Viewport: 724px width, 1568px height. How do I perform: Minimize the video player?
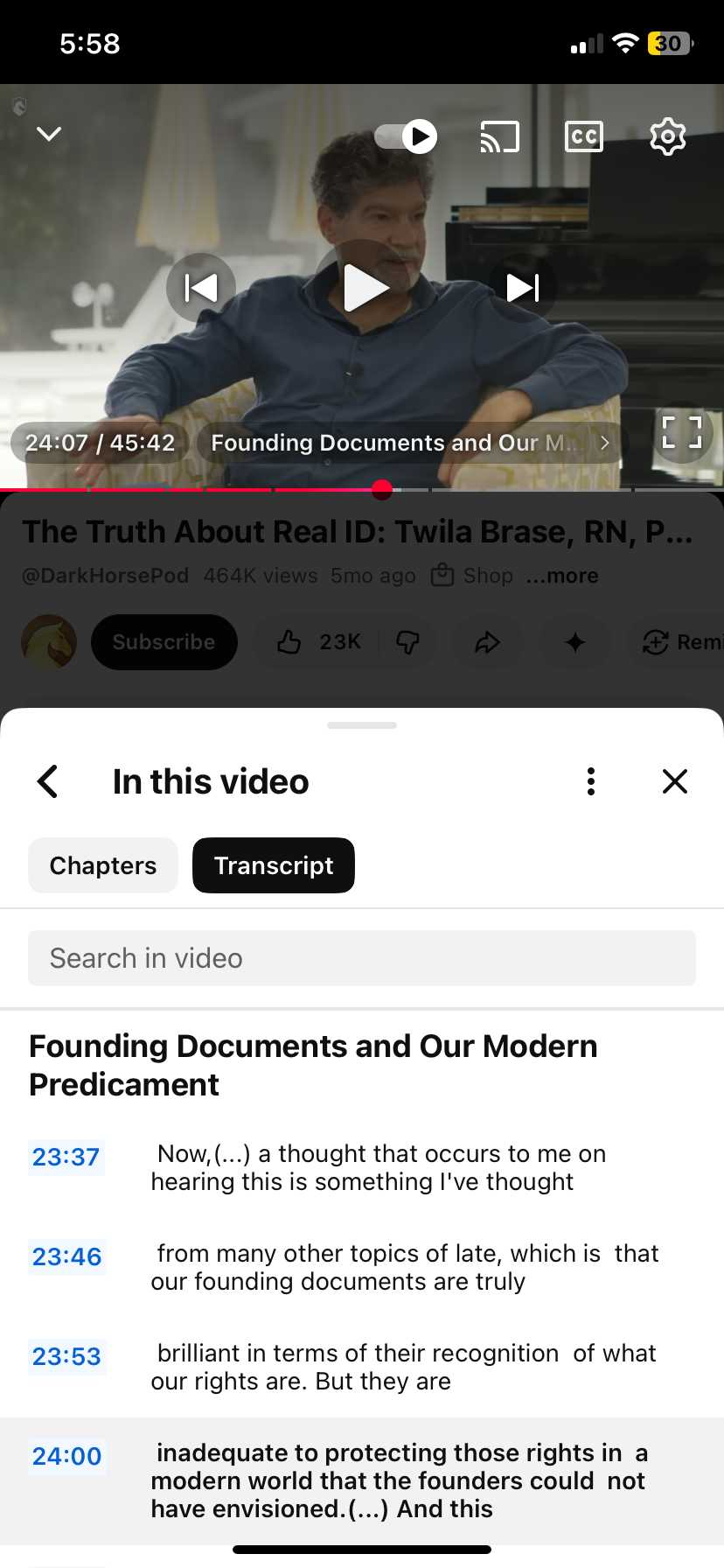[x=49, y=134]
